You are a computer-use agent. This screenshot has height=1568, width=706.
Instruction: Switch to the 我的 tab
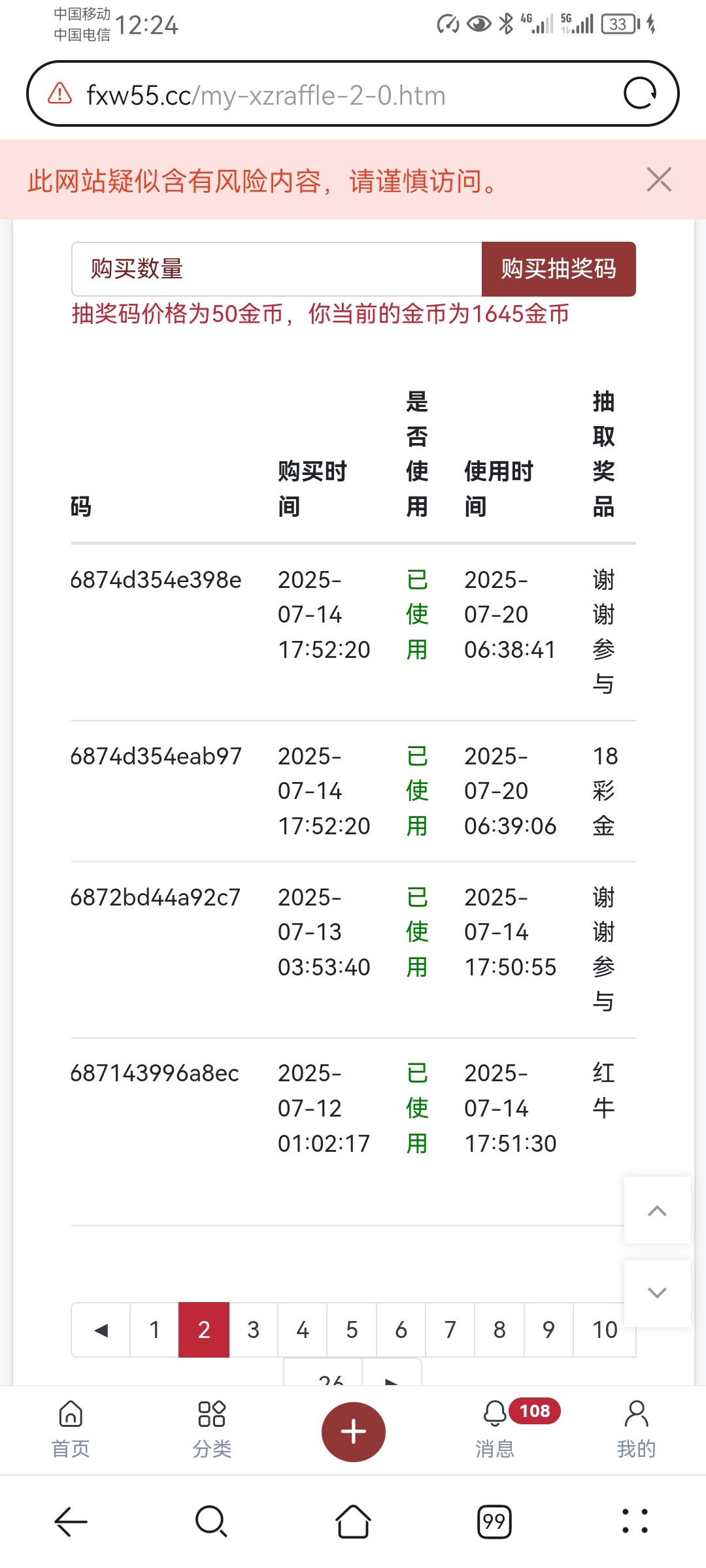click(x=636, y=1430)
